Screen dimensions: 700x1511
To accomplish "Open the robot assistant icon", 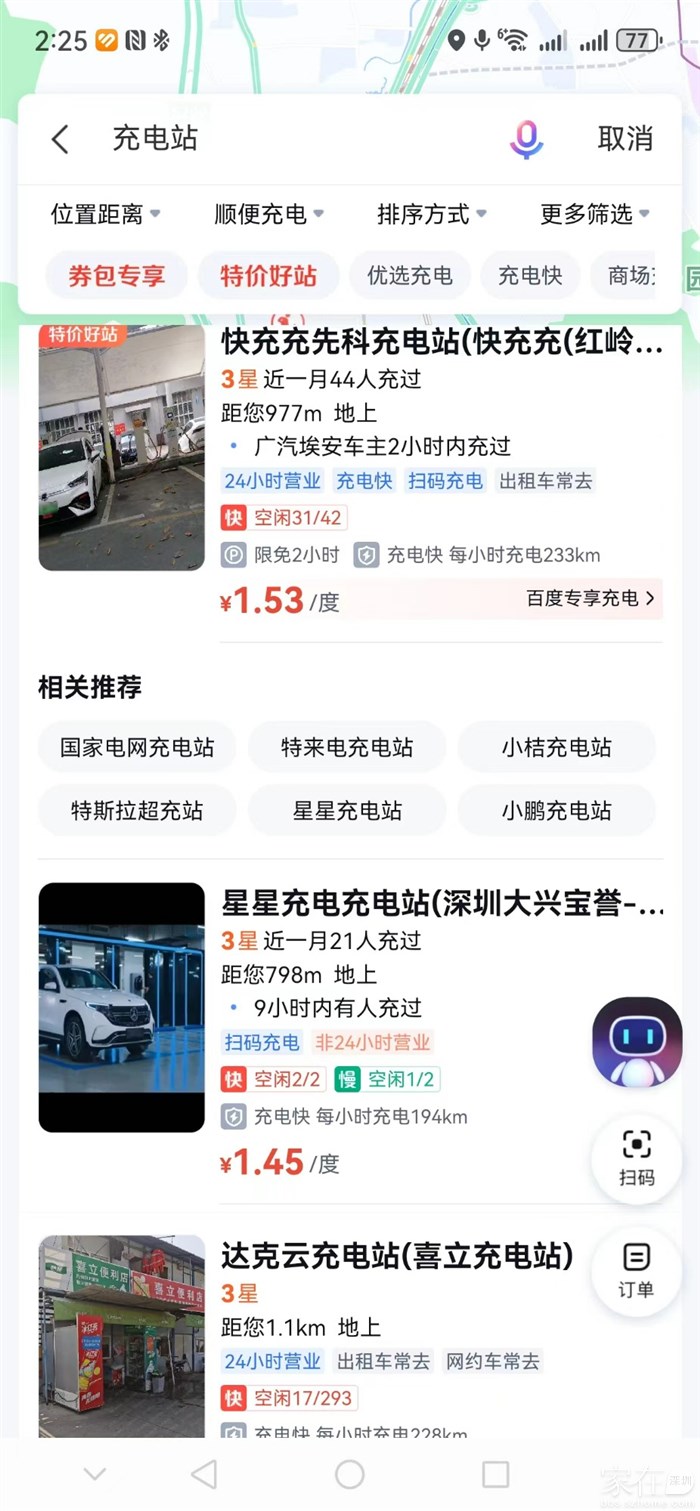I will pyautogui.click(x=637, y=1044).
